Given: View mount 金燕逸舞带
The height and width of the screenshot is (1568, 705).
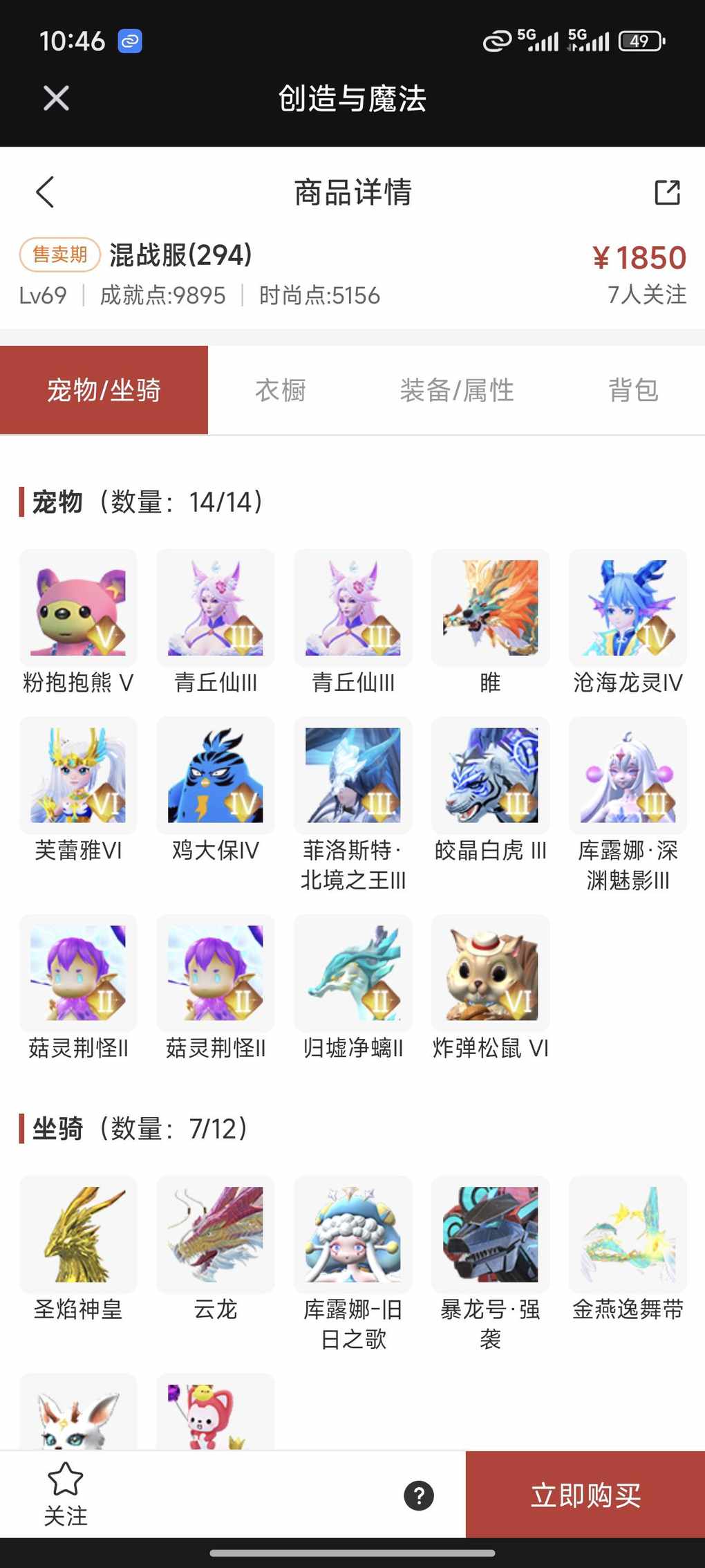Looking at the screenshot, I should pos(628,1235).
